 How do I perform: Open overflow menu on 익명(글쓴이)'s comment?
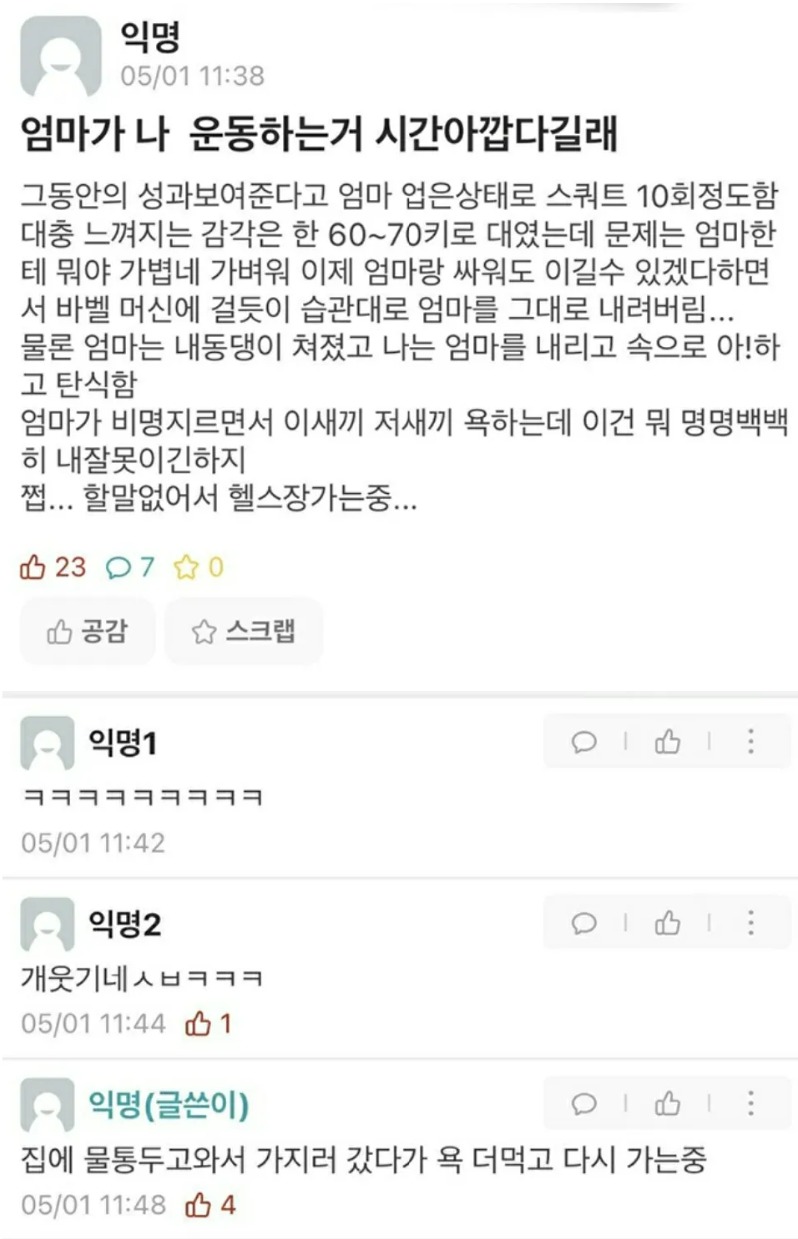[x=750, y=1104]
